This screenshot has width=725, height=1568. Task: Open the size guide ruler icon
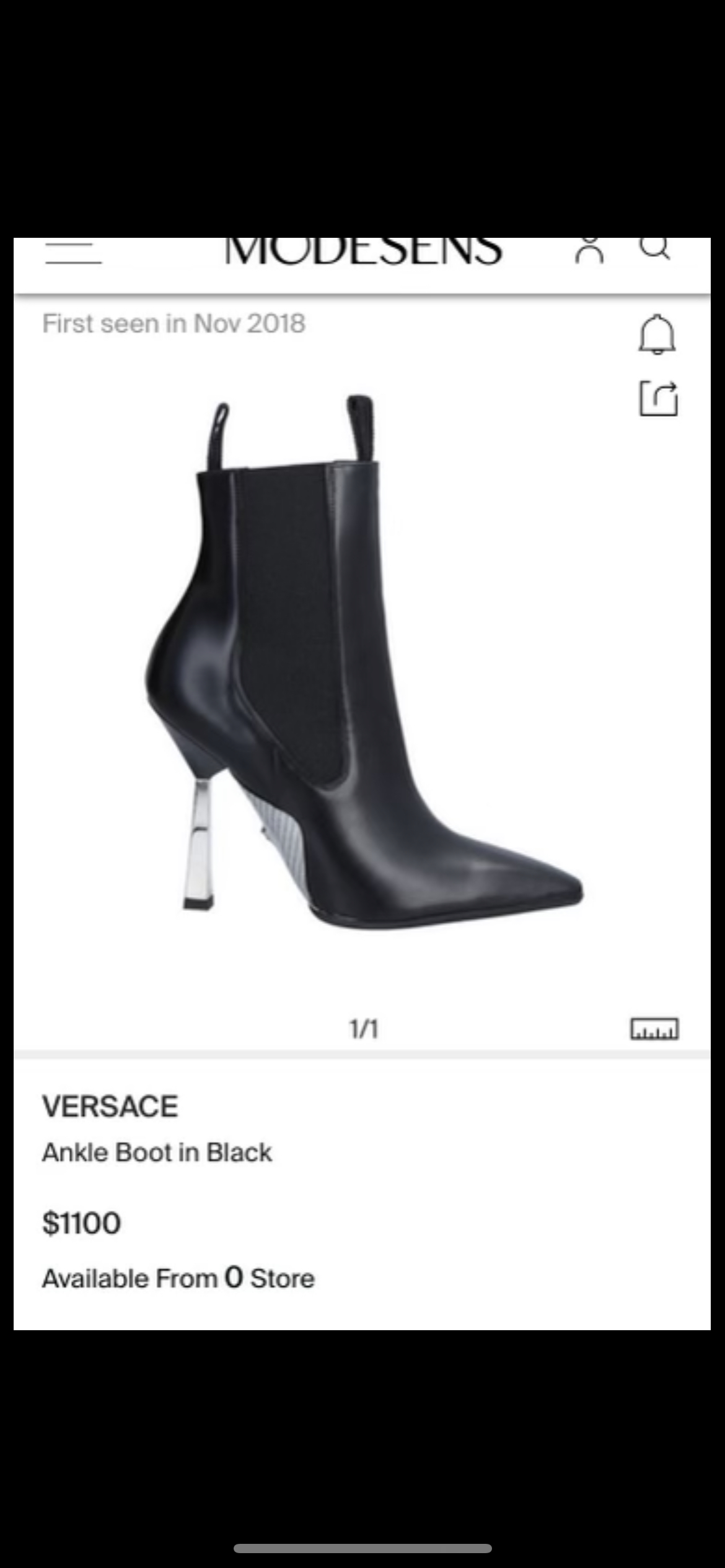click(654, 1029)
